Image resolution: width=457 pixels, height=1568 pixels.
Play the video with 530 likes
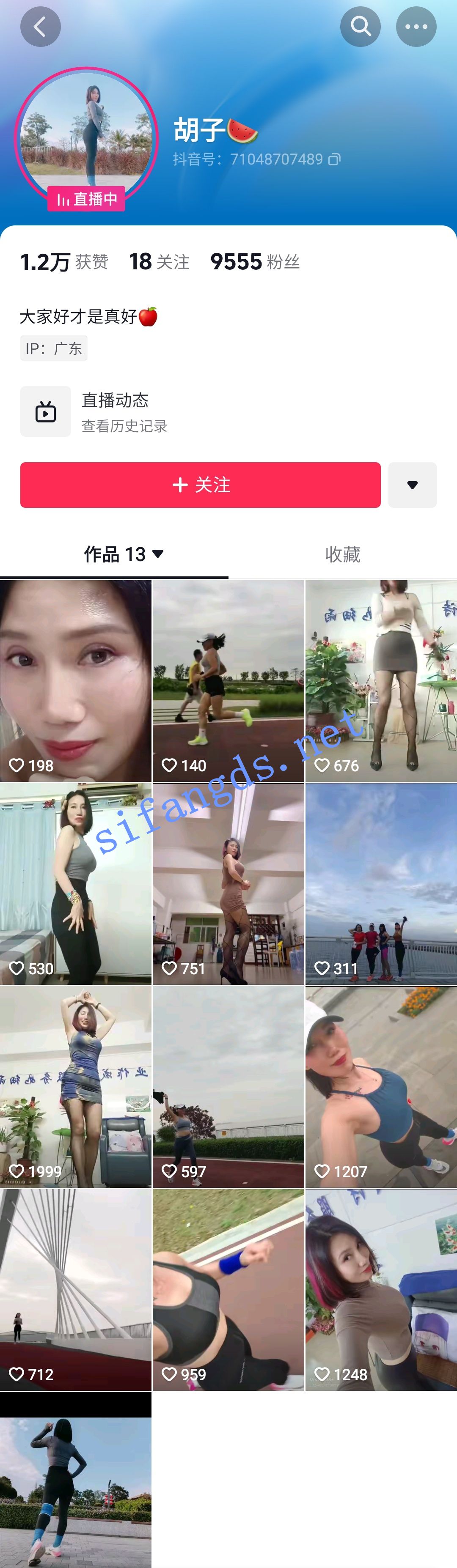(76, 883)
